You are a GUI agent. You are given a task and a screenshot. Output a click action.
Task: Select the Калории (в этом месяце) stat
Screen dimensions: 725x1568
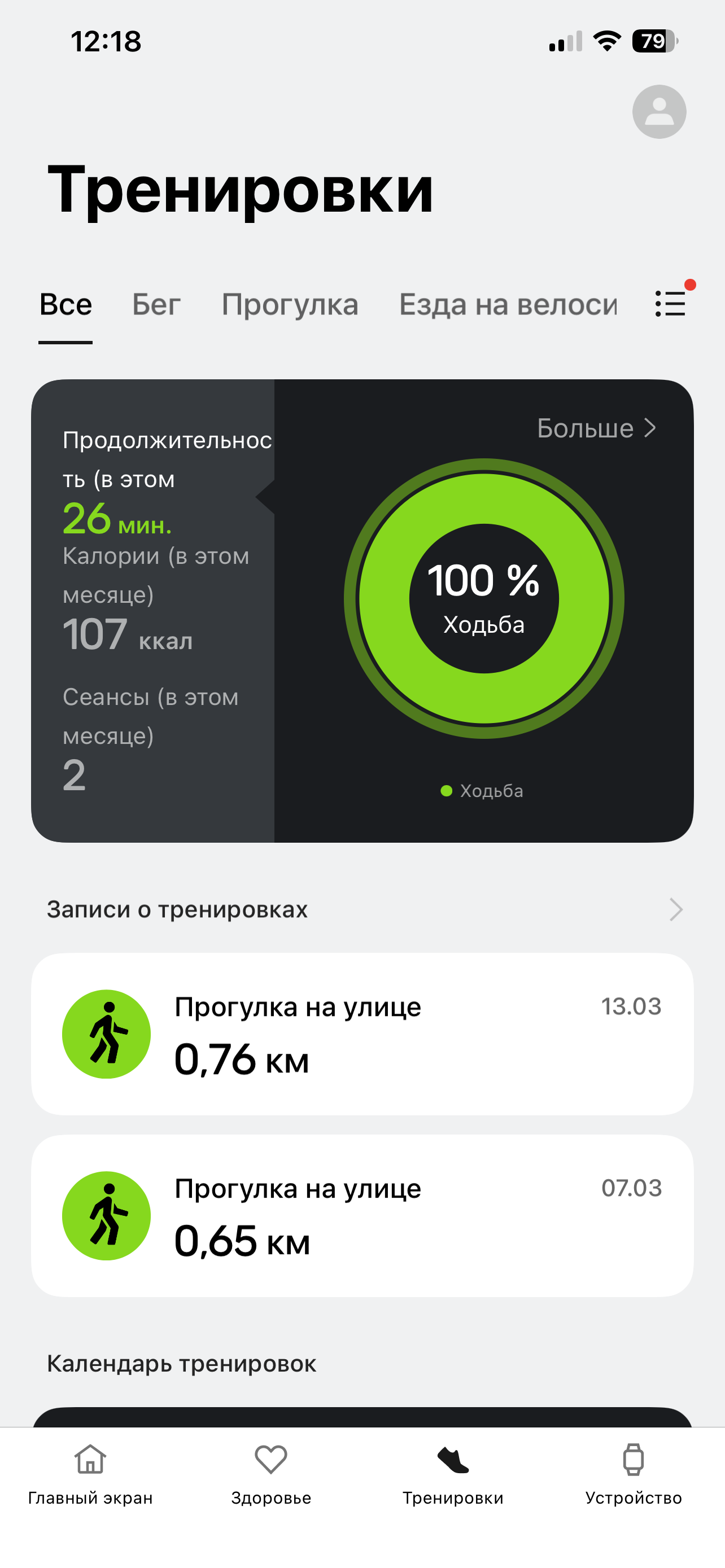pyautogui.click(x=155, y=603)
